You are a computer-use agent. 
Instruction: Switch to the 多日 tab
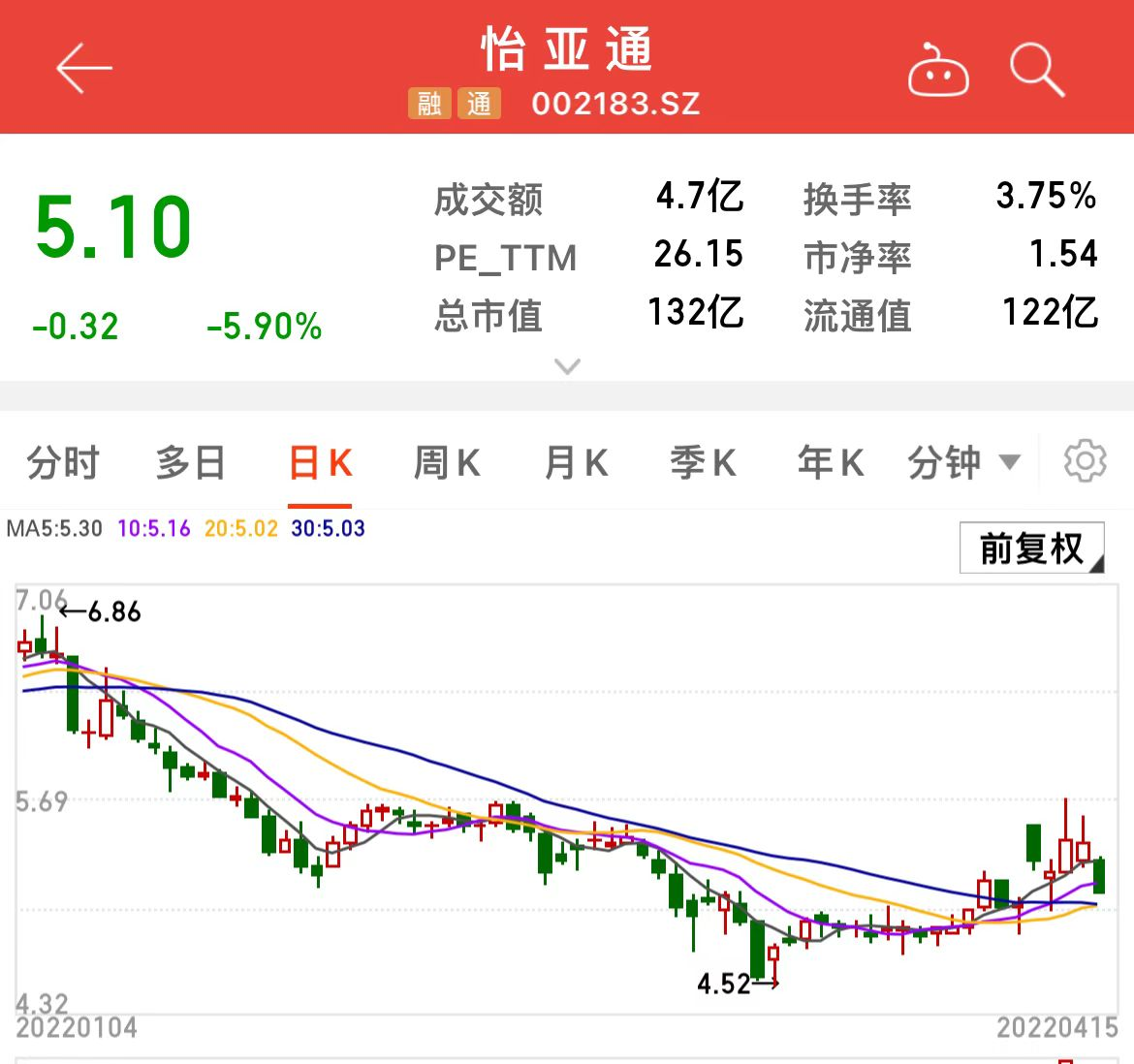pyautogui.click(x=190, y=463)
